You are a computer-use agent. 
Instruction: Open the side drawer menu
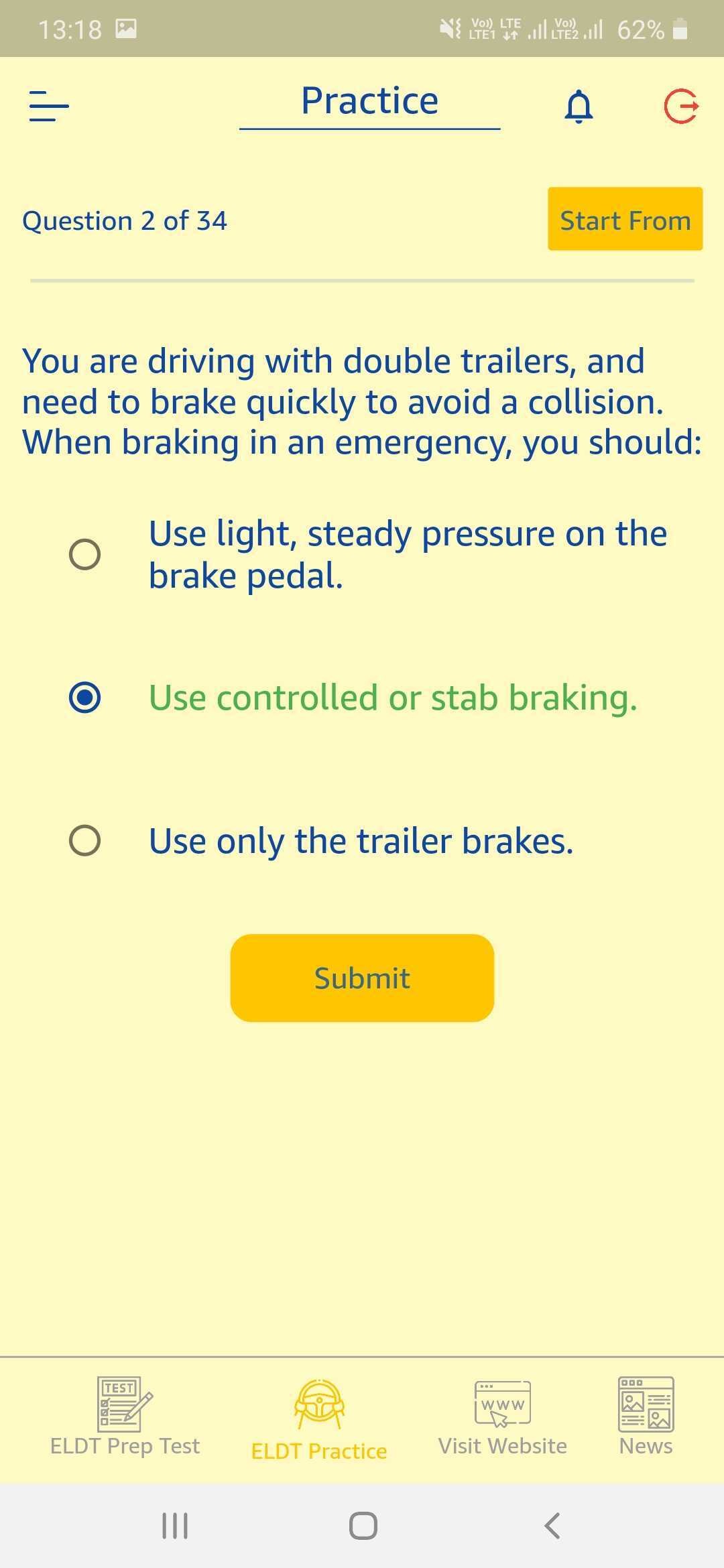[49, 106]
